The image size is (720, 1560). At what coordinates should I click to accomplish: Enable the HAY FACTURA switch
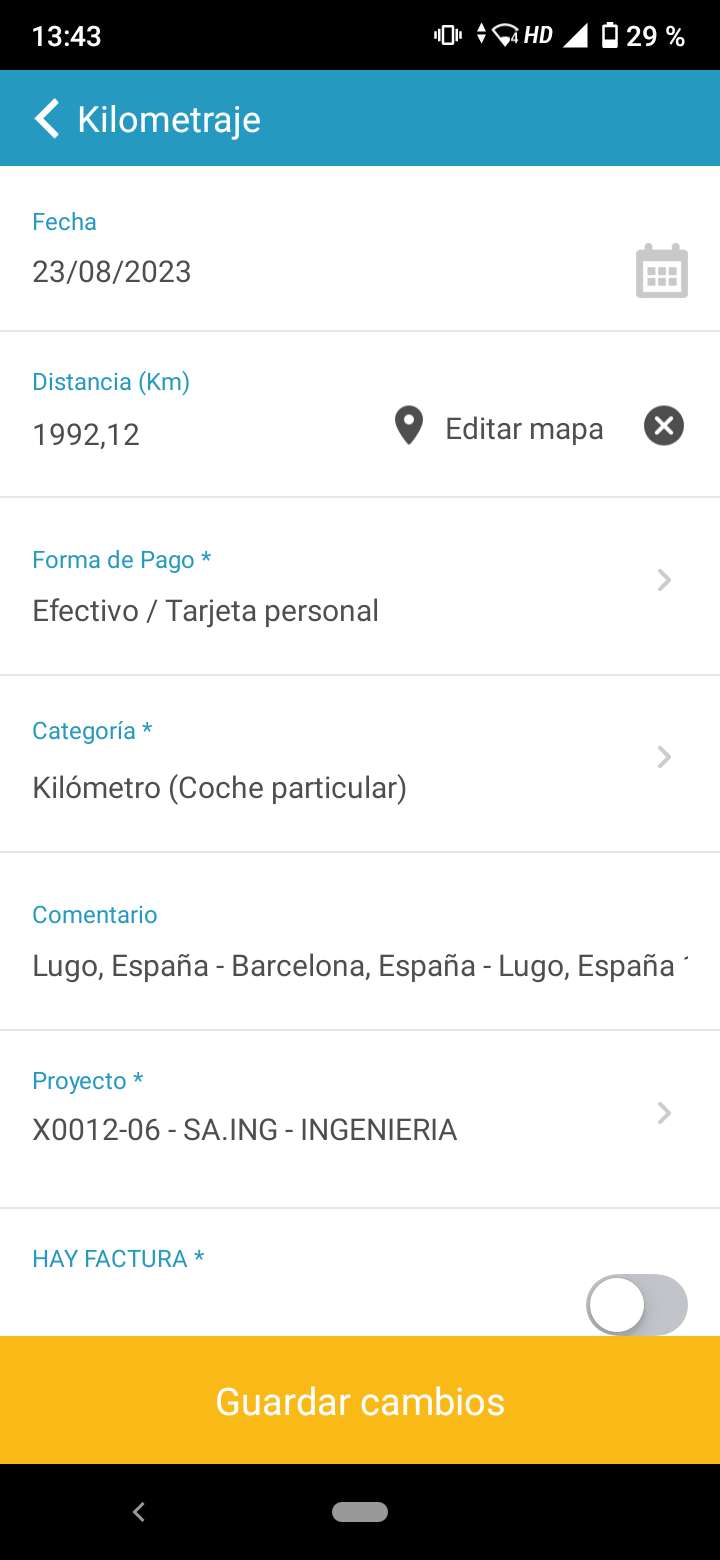pos(637,1305)
